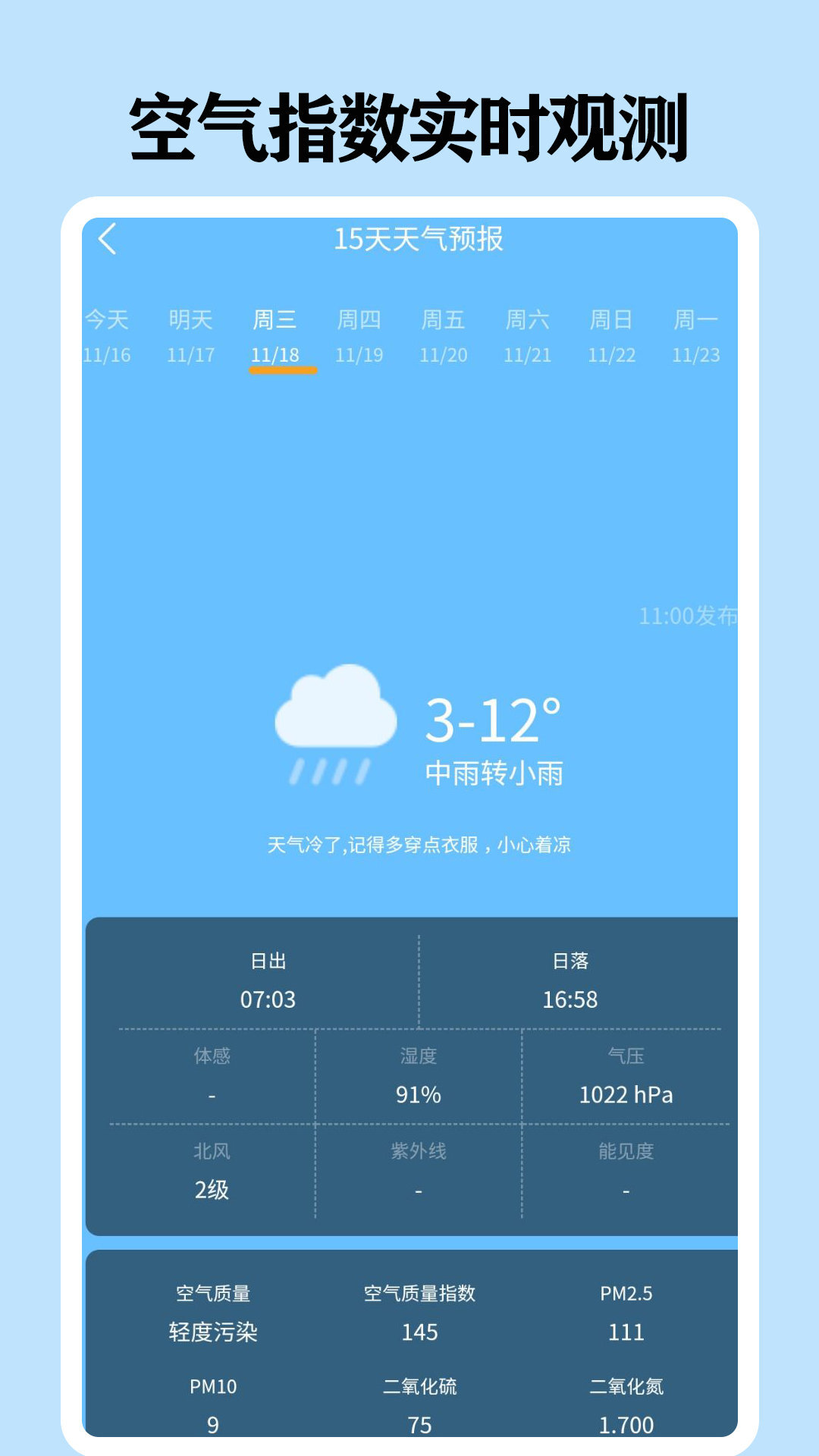This screenshot has width=819, height=1456.
Task: Click the 11:00发布 publish time label
Action: click(x=692, y=616)
